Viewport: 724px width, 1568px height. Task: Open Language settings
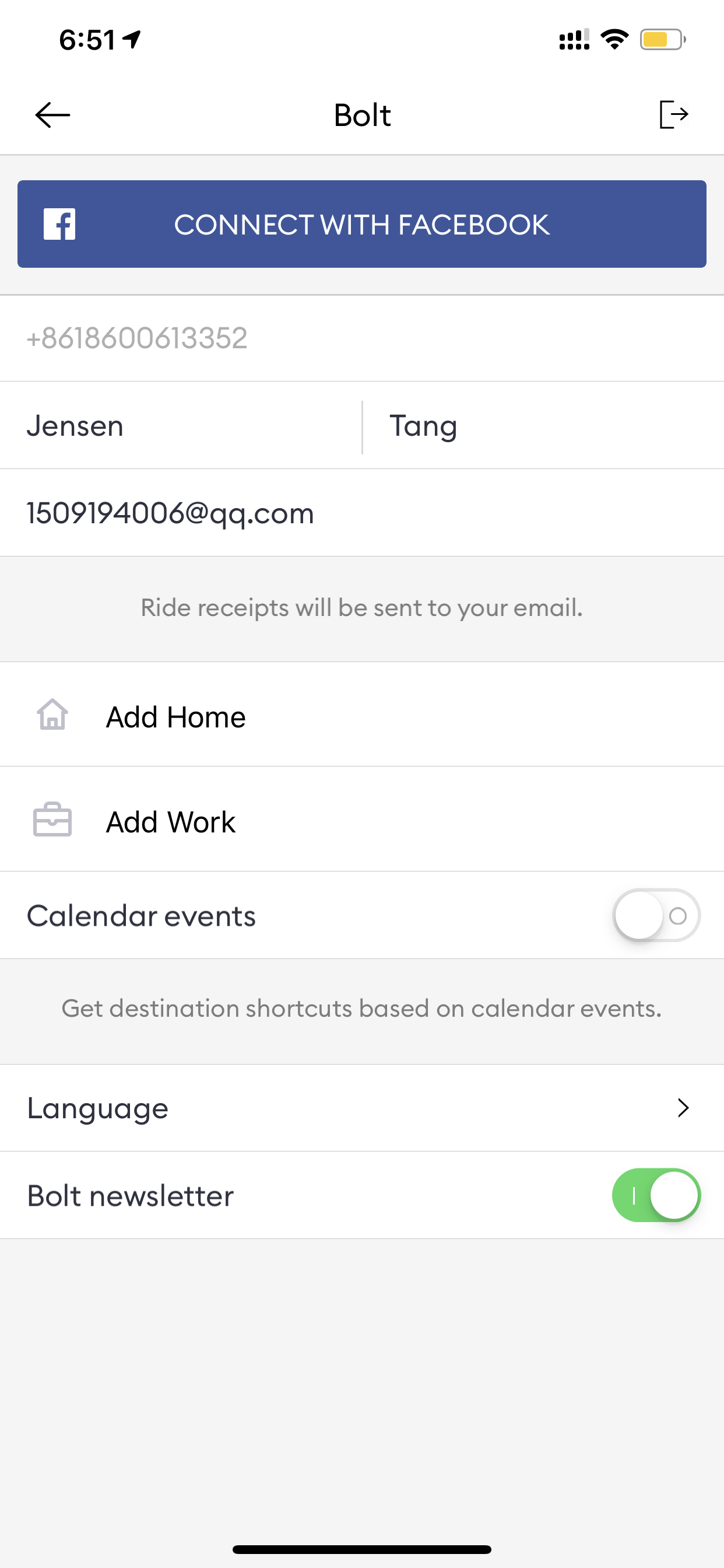click(x=362, y=1108)
